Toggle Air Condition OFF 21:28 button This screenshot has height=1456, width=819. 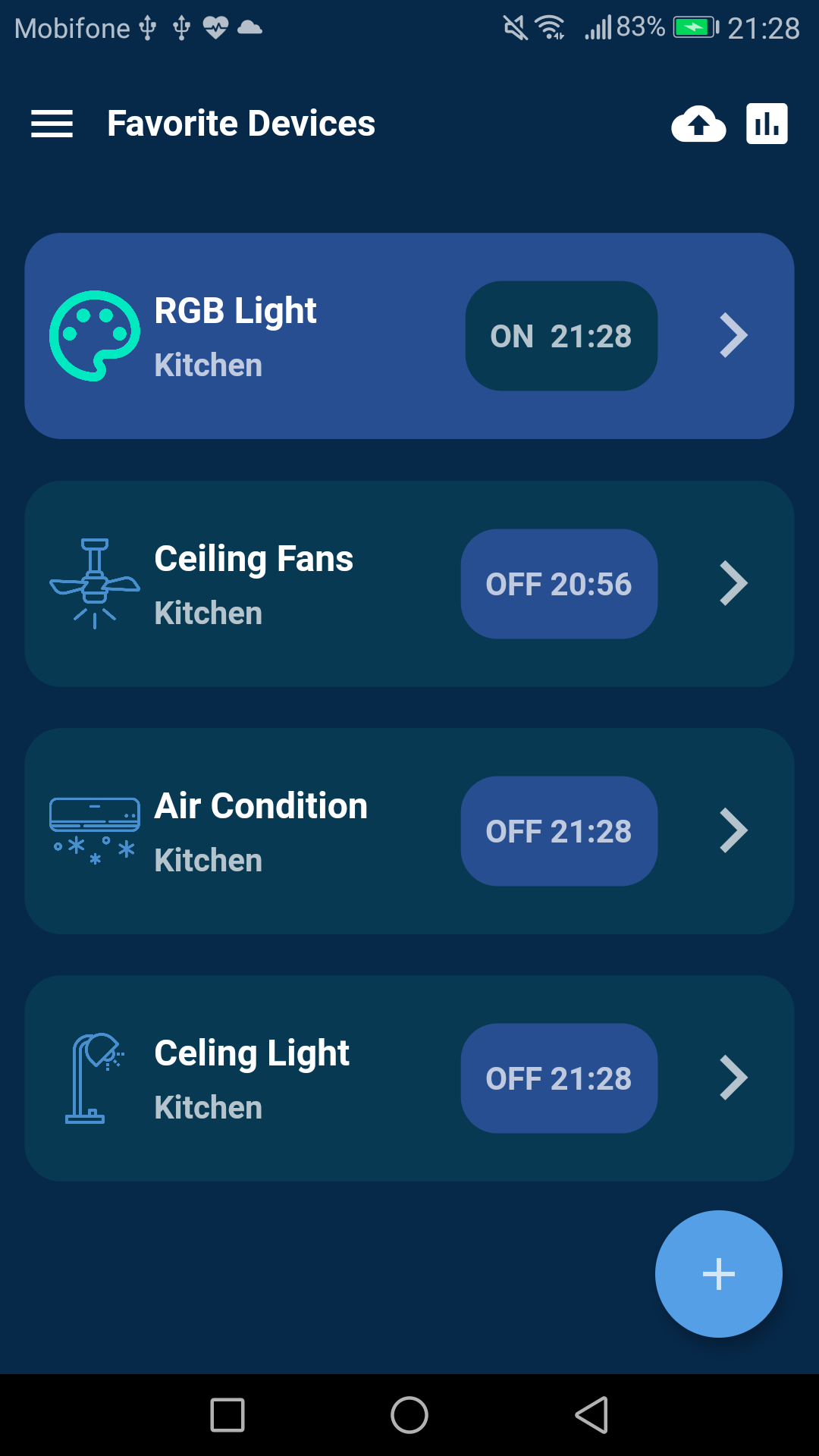[x=559, y=831]
